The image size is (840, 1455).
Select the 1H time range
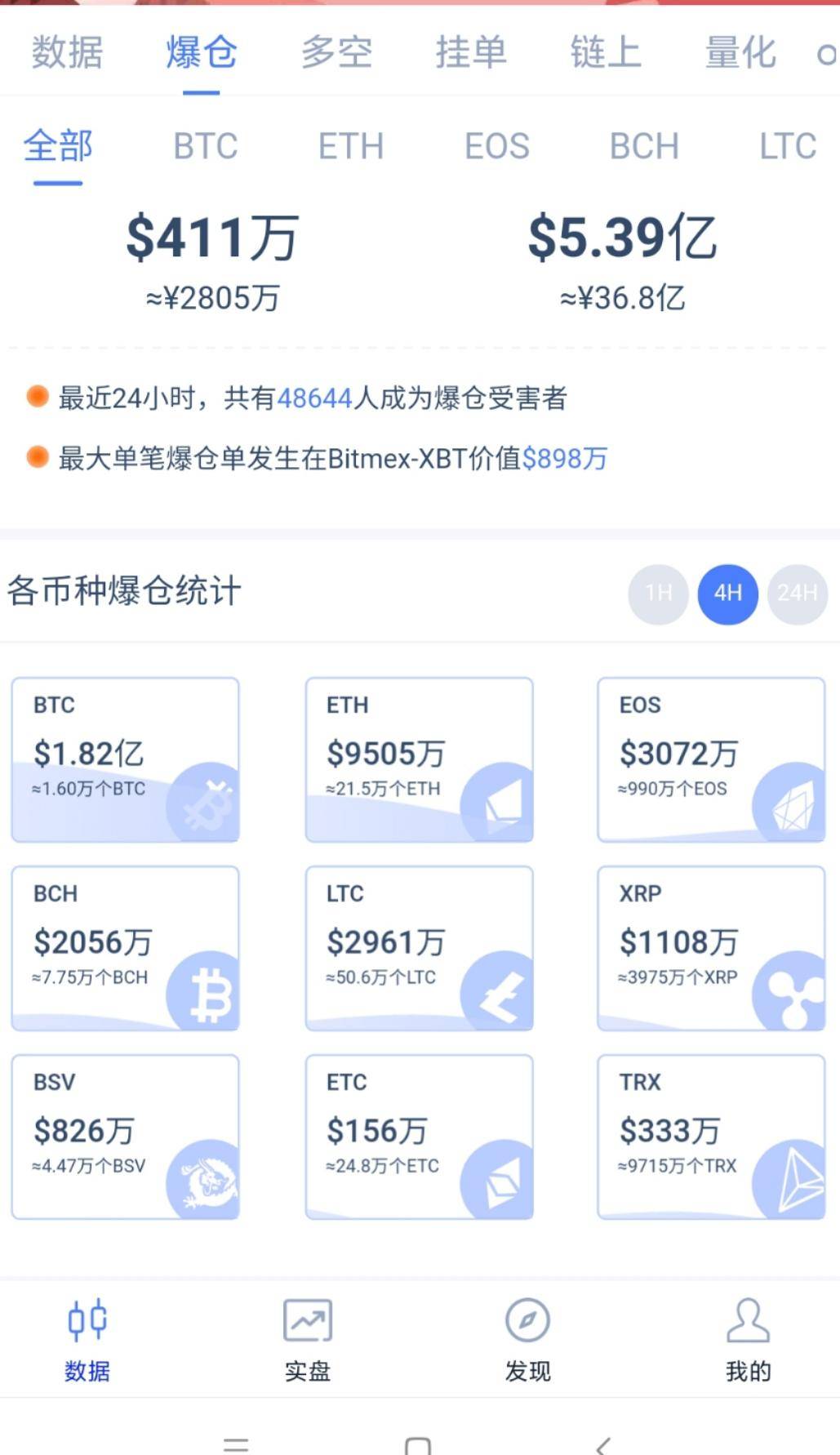coord(658,594)
